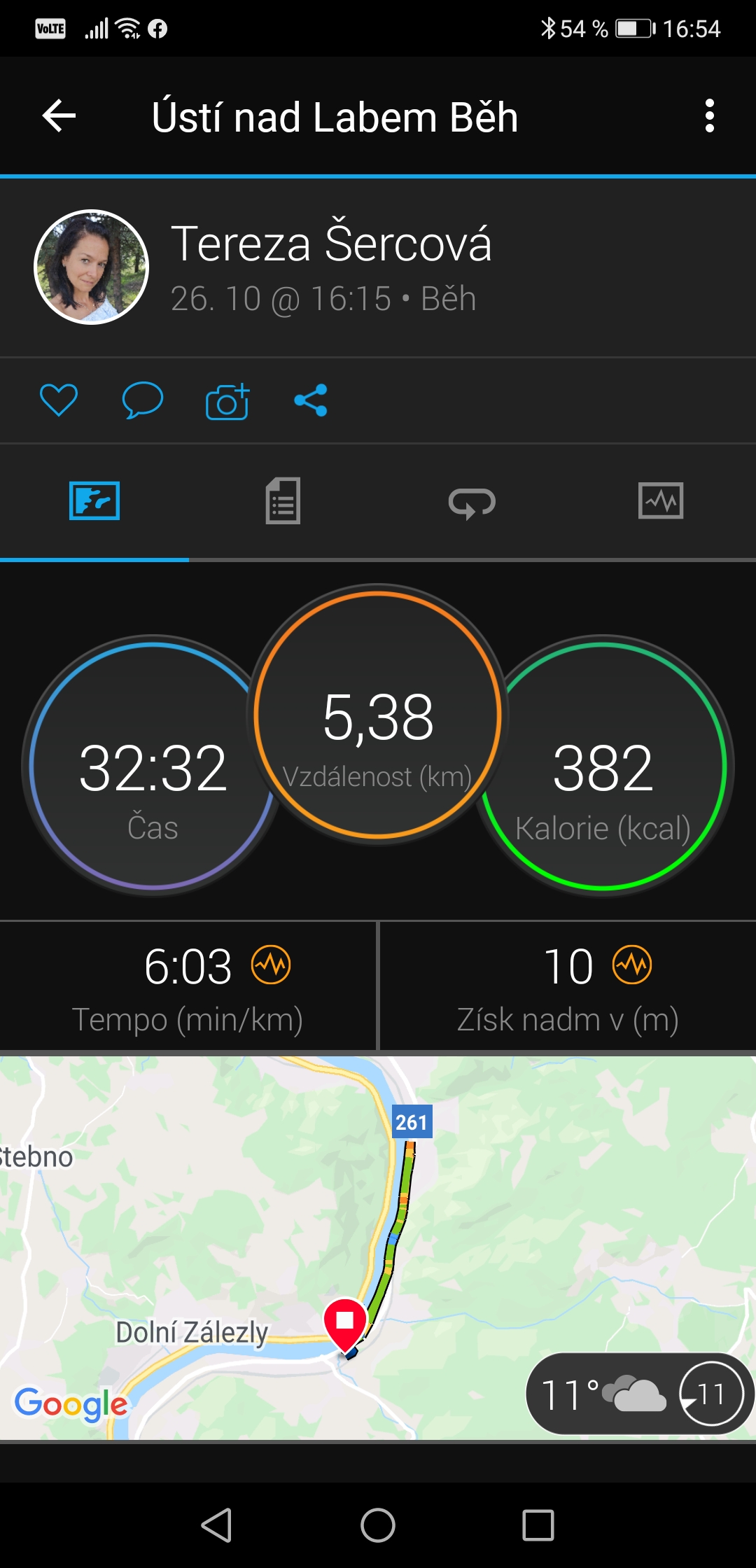Share this activity
Viewport: 756px width, 1568px height.
point(311,400)
